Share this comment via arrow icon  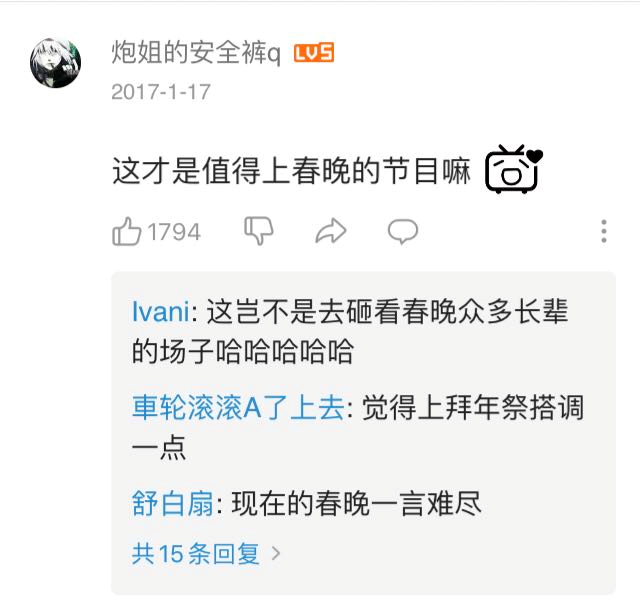pyautogui.click(x=330, y=232)
